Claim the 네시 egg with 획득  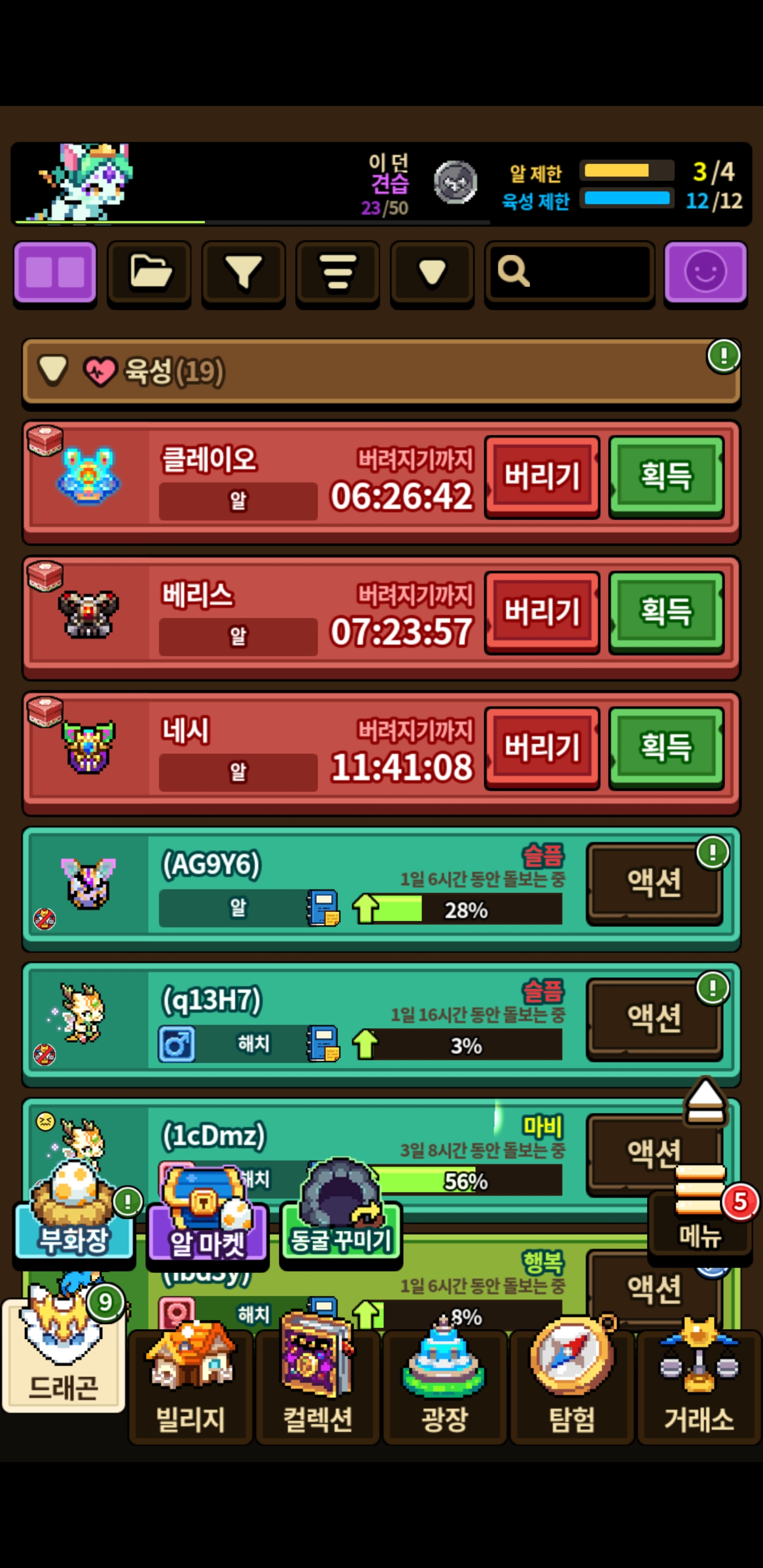tap(666, 747)
